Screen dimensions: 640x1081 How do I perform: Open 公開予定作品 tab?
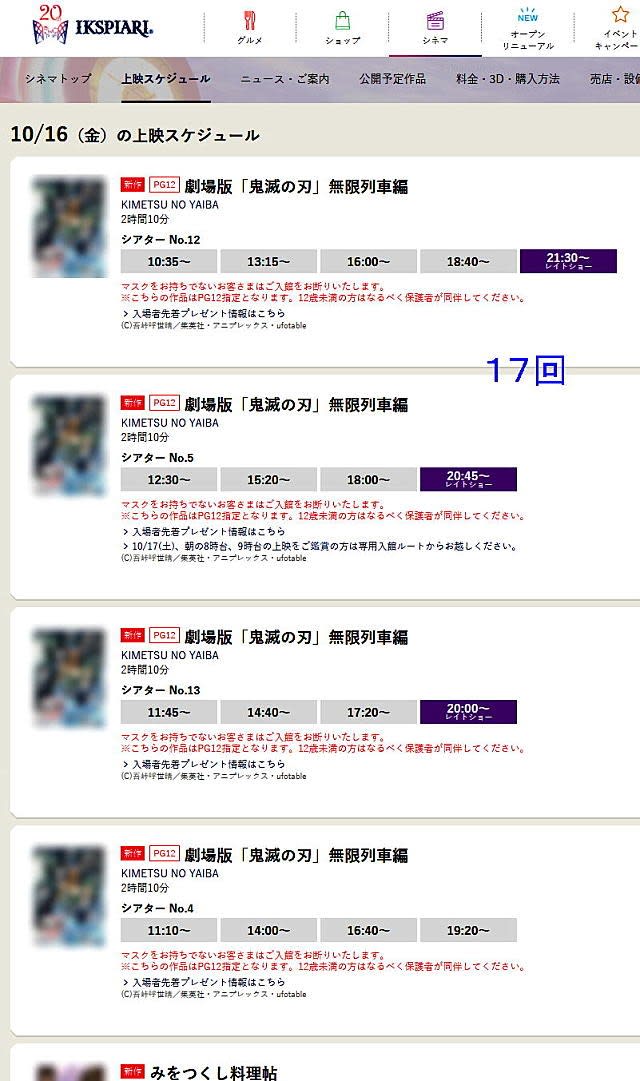tap(392, 79)
